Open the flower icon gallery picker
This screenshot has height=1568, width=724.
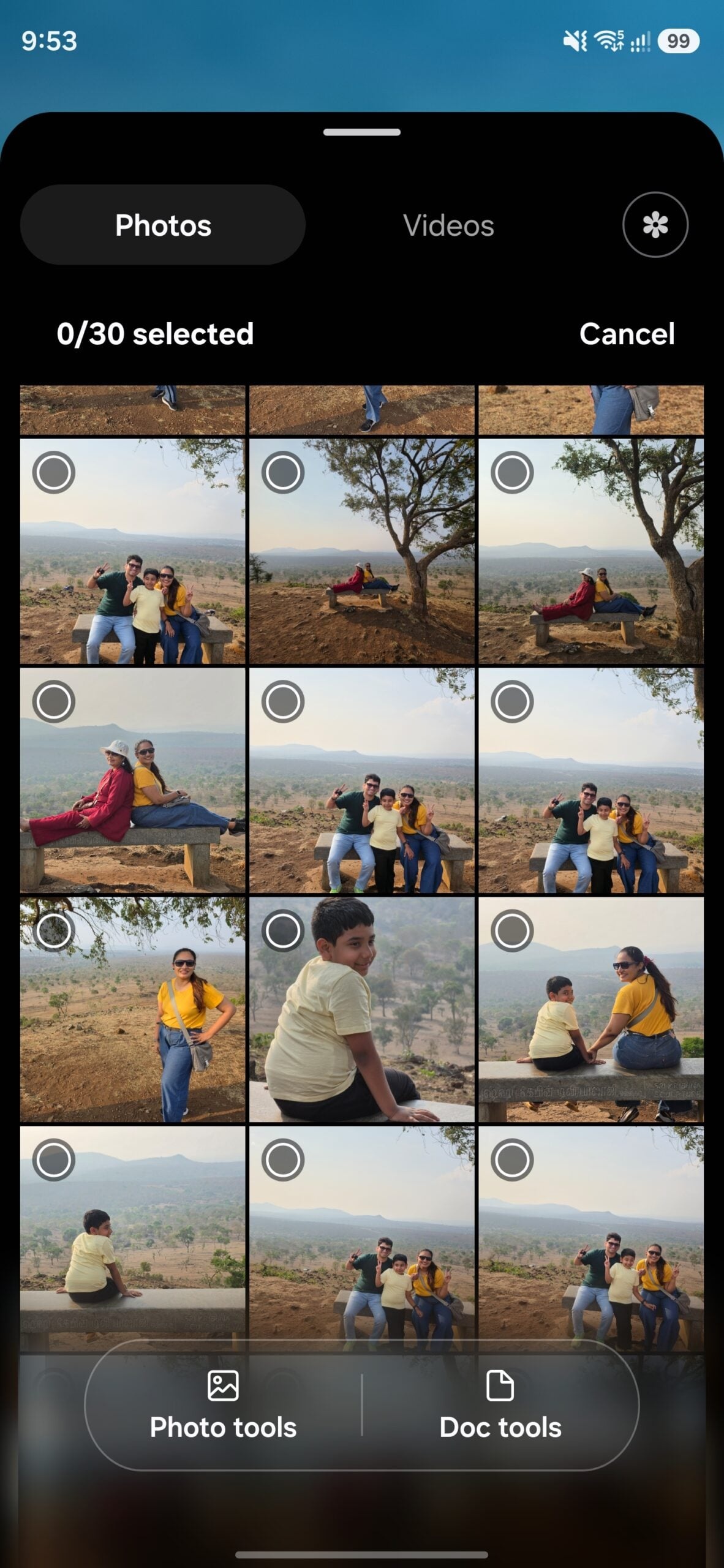coord(655,225)
